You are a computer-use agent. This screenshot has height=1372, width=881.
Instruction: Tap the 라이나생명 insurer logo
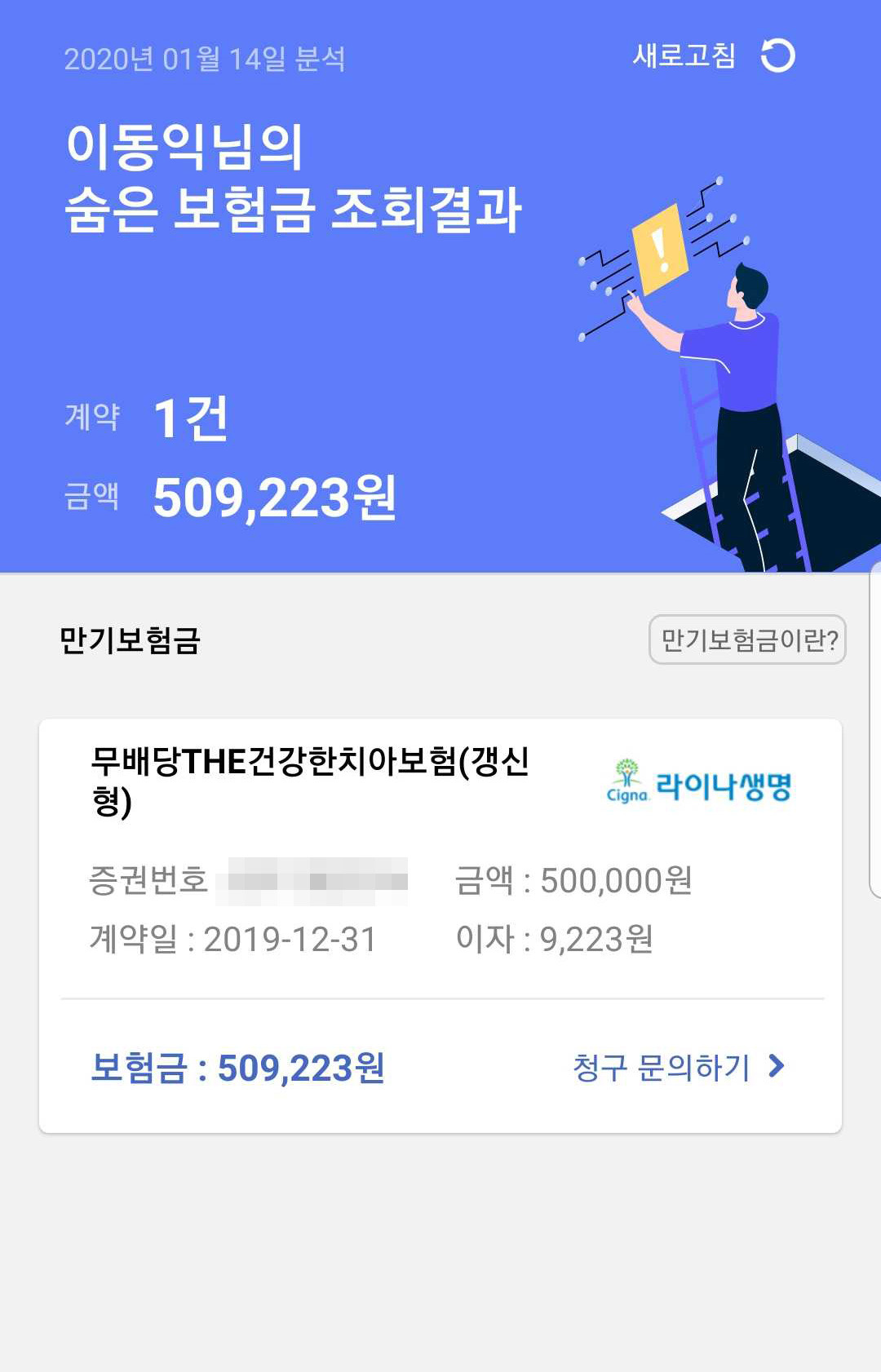point(726,786)
